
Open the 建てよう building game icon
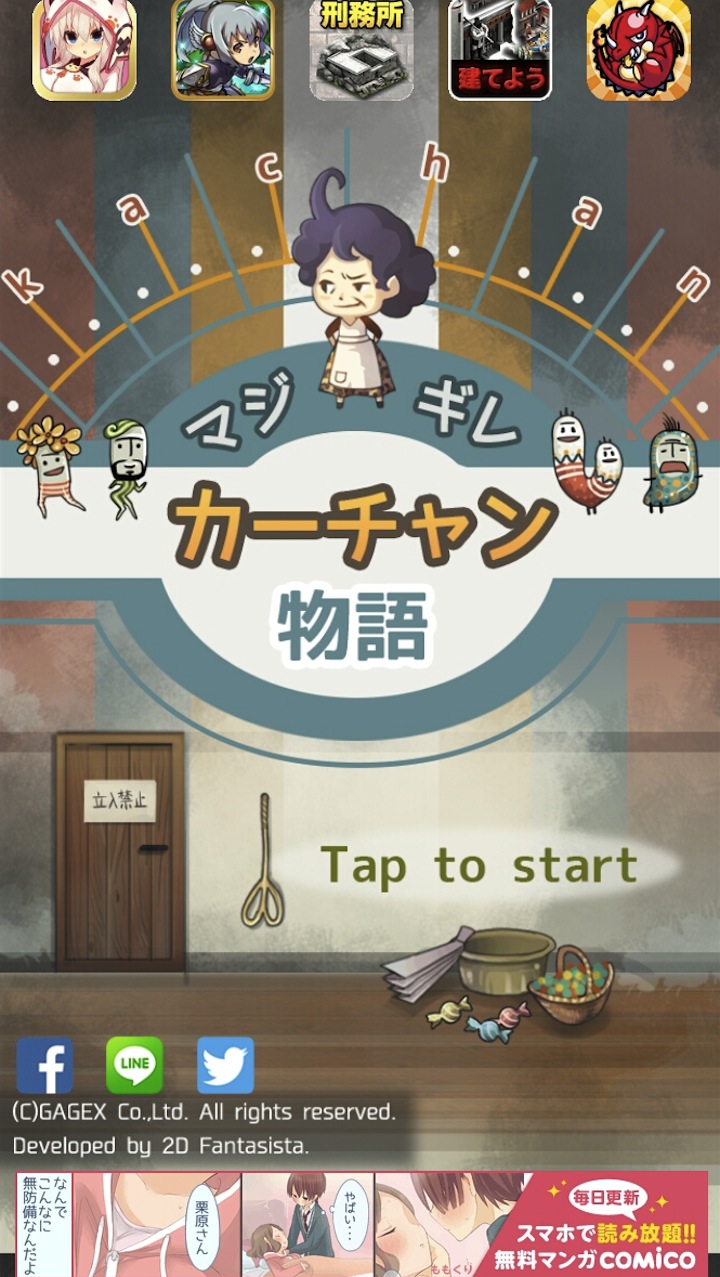[x=499, y=50]
